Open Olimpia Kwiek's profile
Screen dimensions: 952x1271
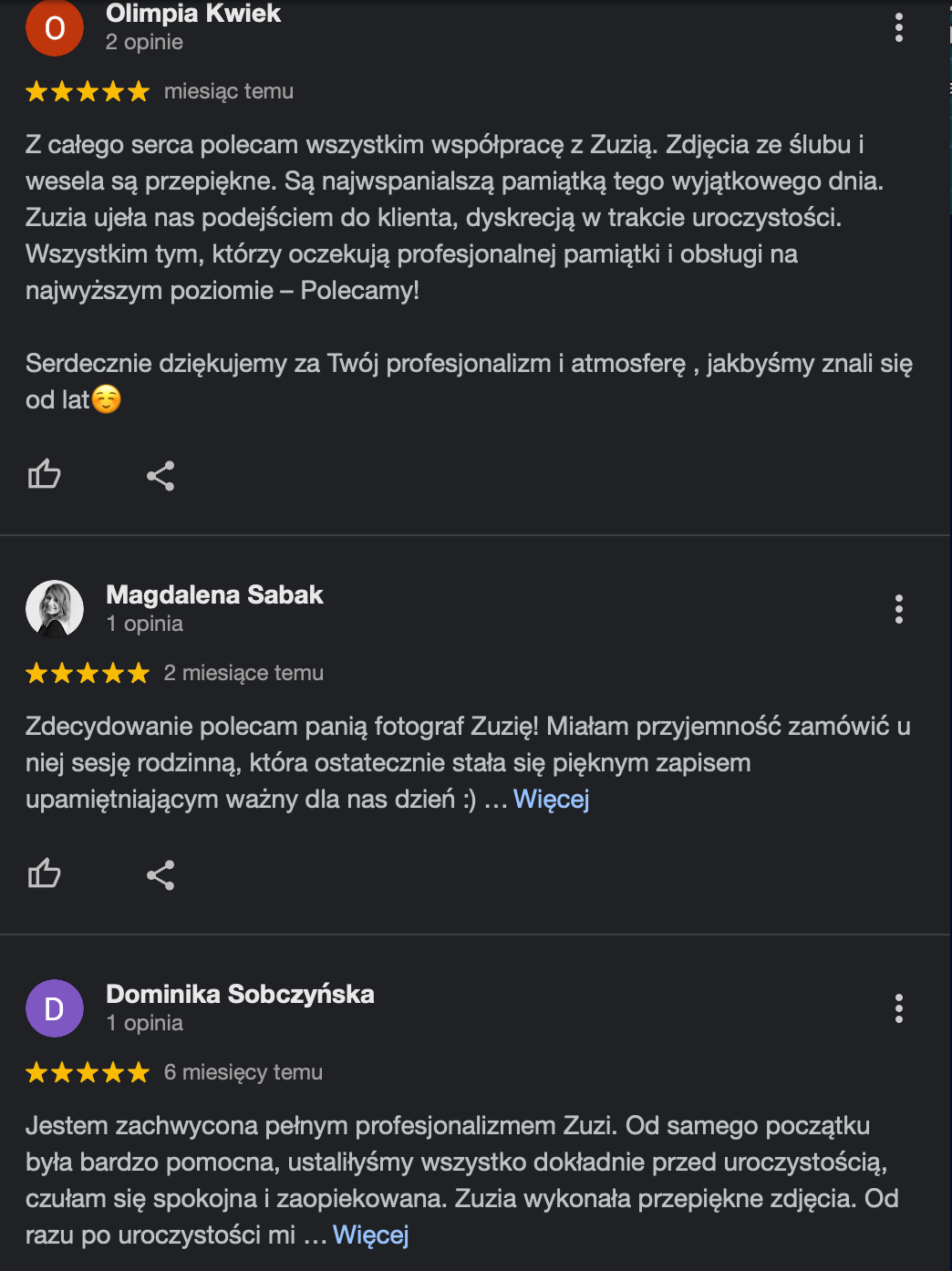tap(193, 14)
